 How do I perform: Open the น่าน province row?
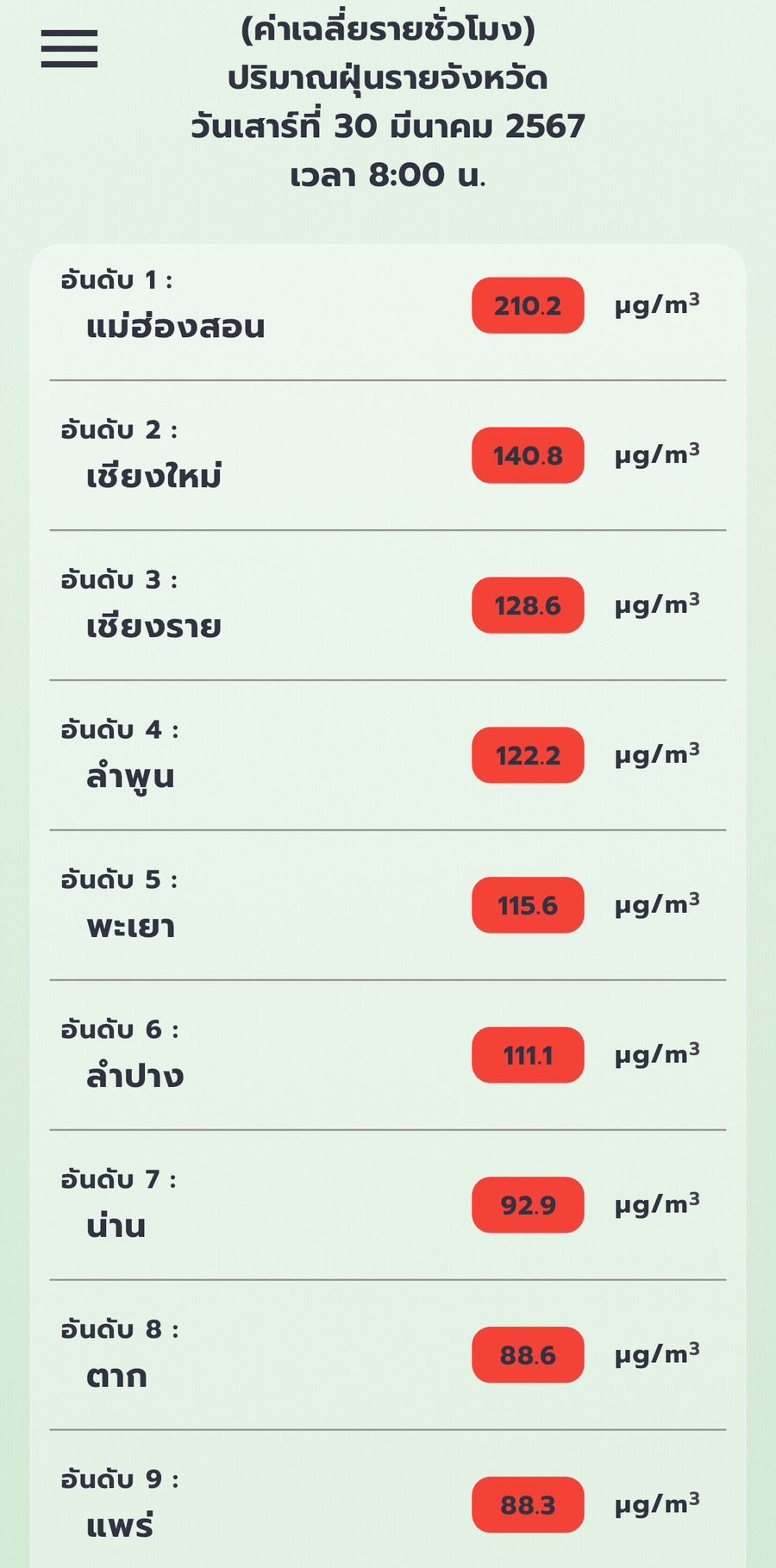[388, 1205]
